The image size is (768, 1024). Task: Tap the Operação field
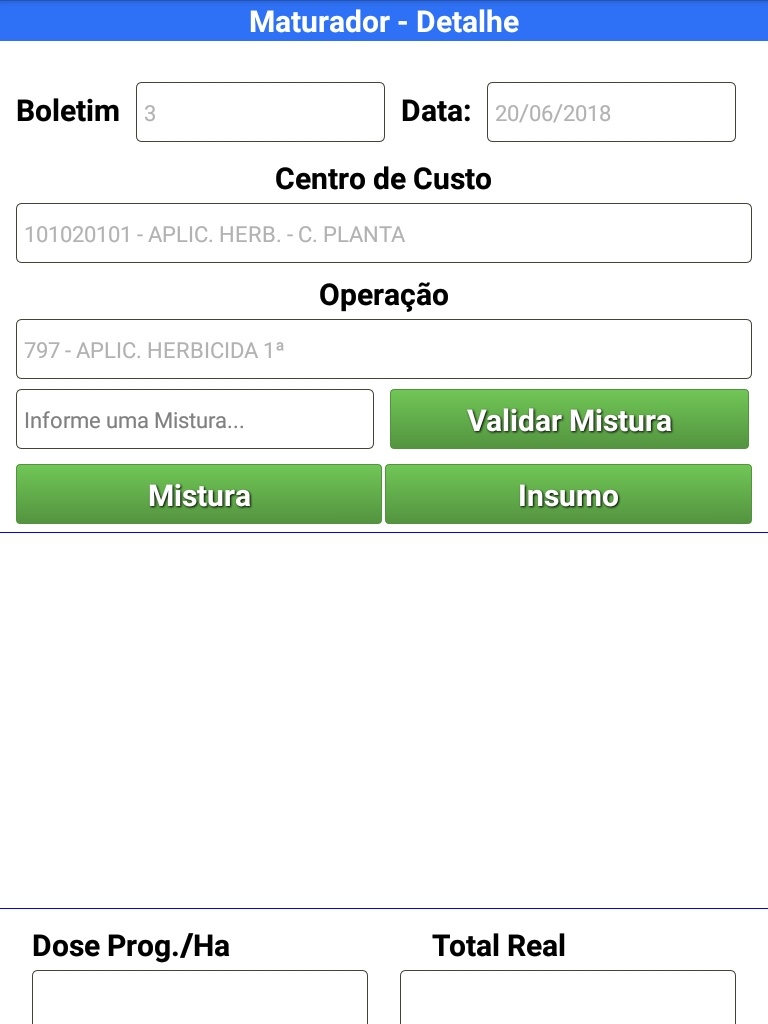(384, 350)
